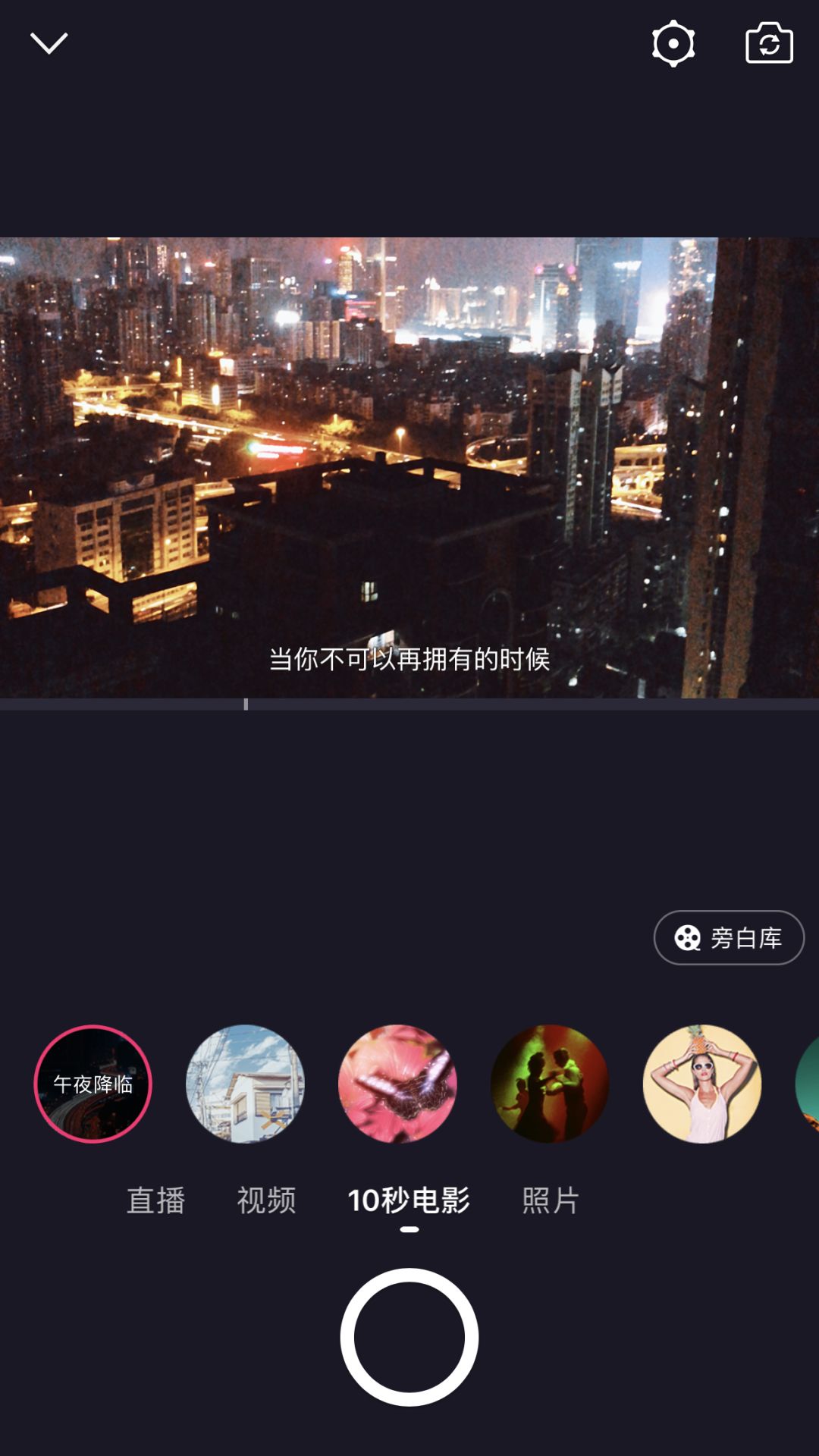
Task: Choose the white house filter thumbnail
Action: tap(245, 1084)
